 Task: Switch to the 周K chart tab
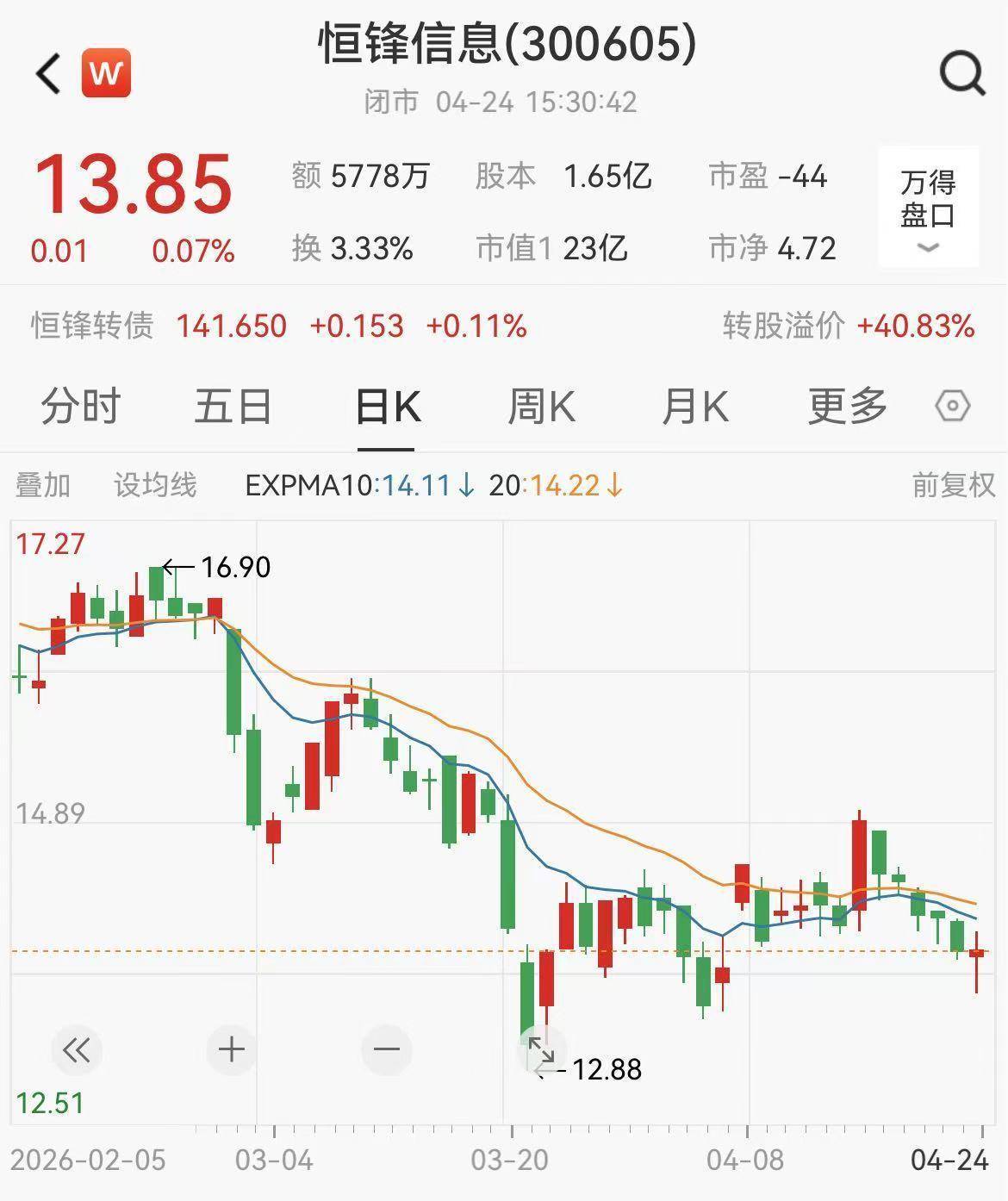(541, 406)
